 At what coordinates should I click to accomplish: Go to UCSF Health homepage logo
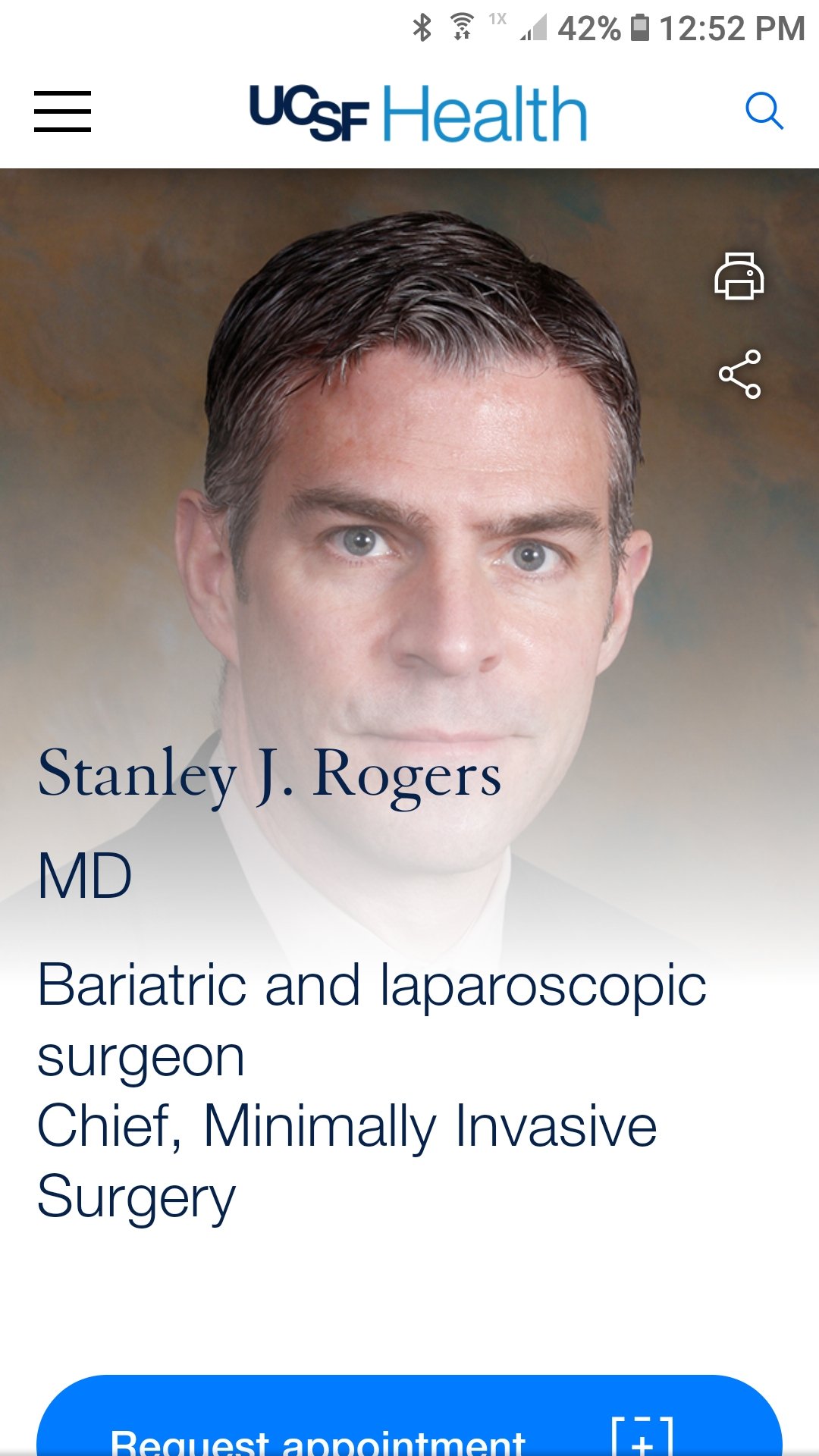[x=419, y=113]
